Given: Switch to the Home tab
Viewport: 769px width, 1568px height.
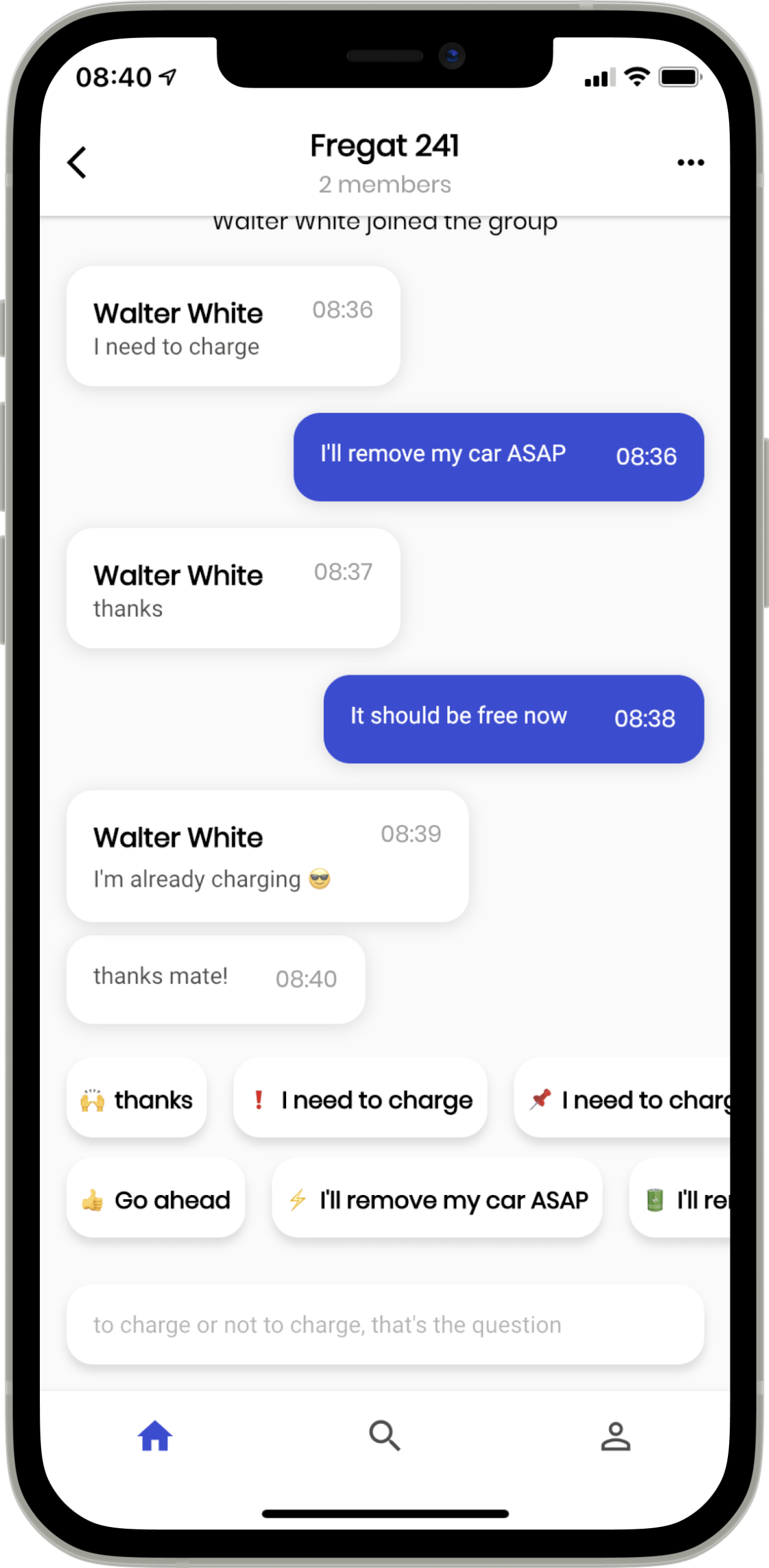Looking at the screenshot, I should pos(155,1436).
